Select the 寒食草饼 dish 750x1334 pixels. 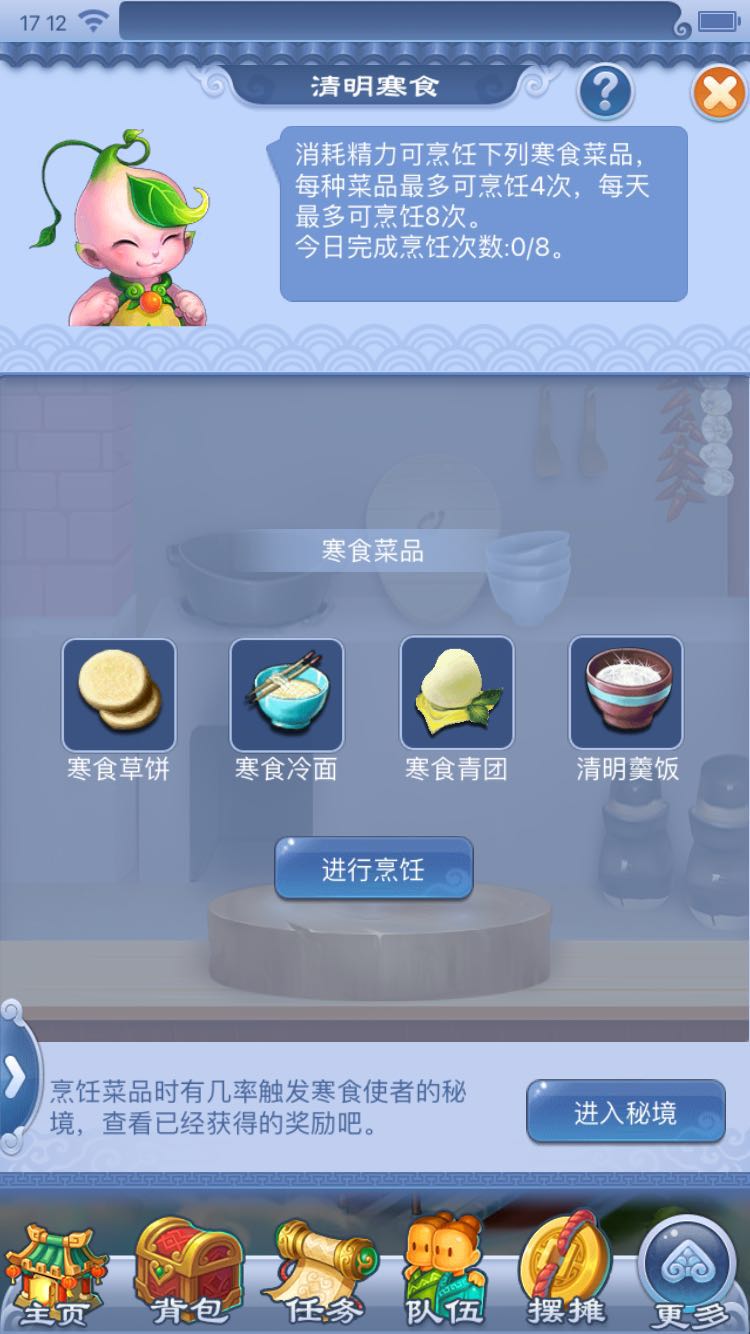tap(119, 695)
